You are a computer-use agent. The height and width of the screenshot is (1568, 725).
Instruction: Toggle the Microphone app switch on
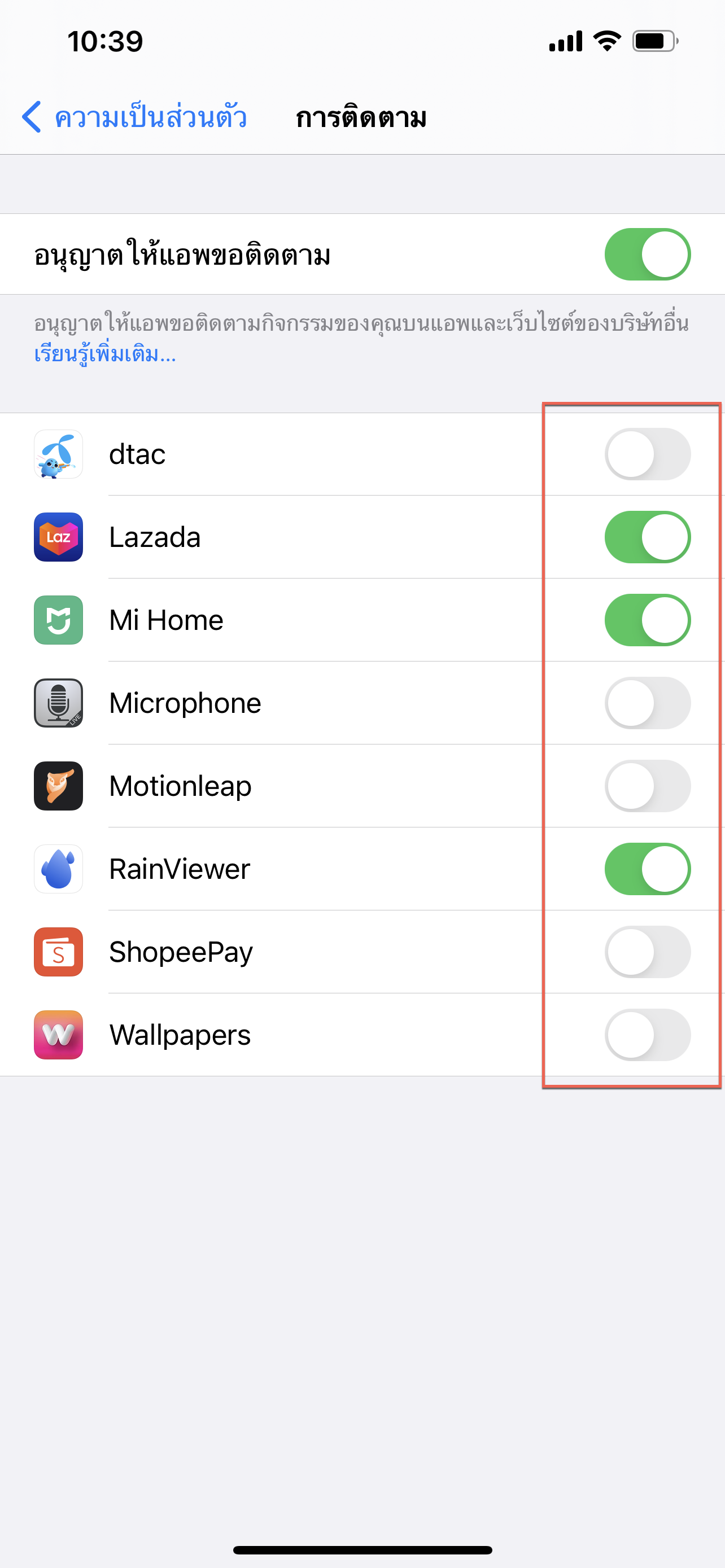tap(647, 703)
